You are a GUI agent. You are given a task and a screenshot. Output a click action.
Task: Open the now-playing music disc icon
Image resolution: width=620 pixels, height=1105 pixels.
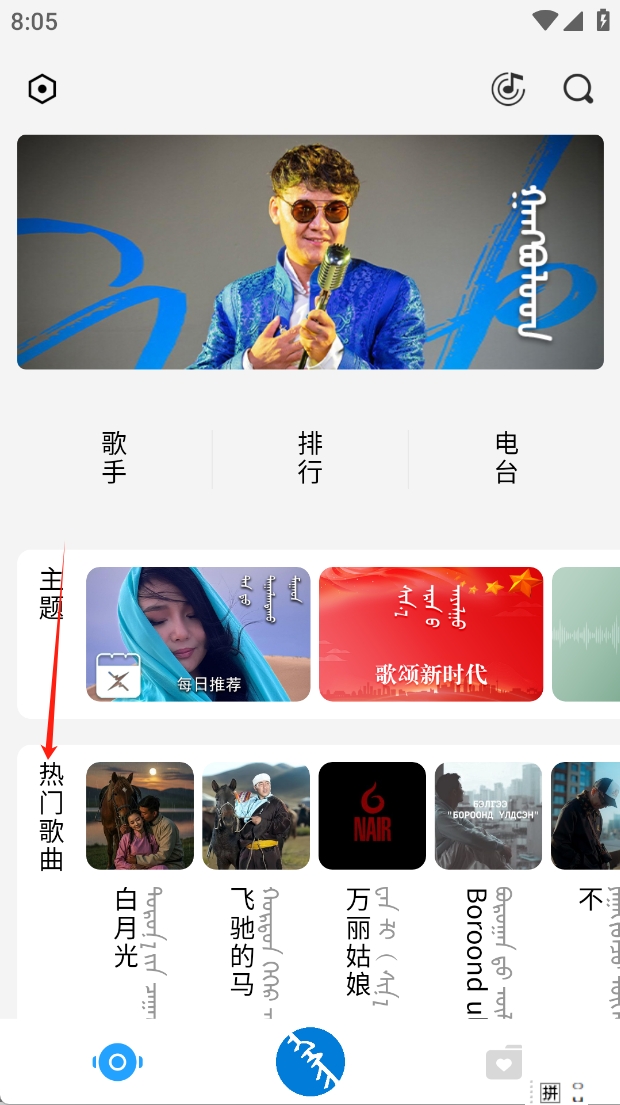[508, 90]
